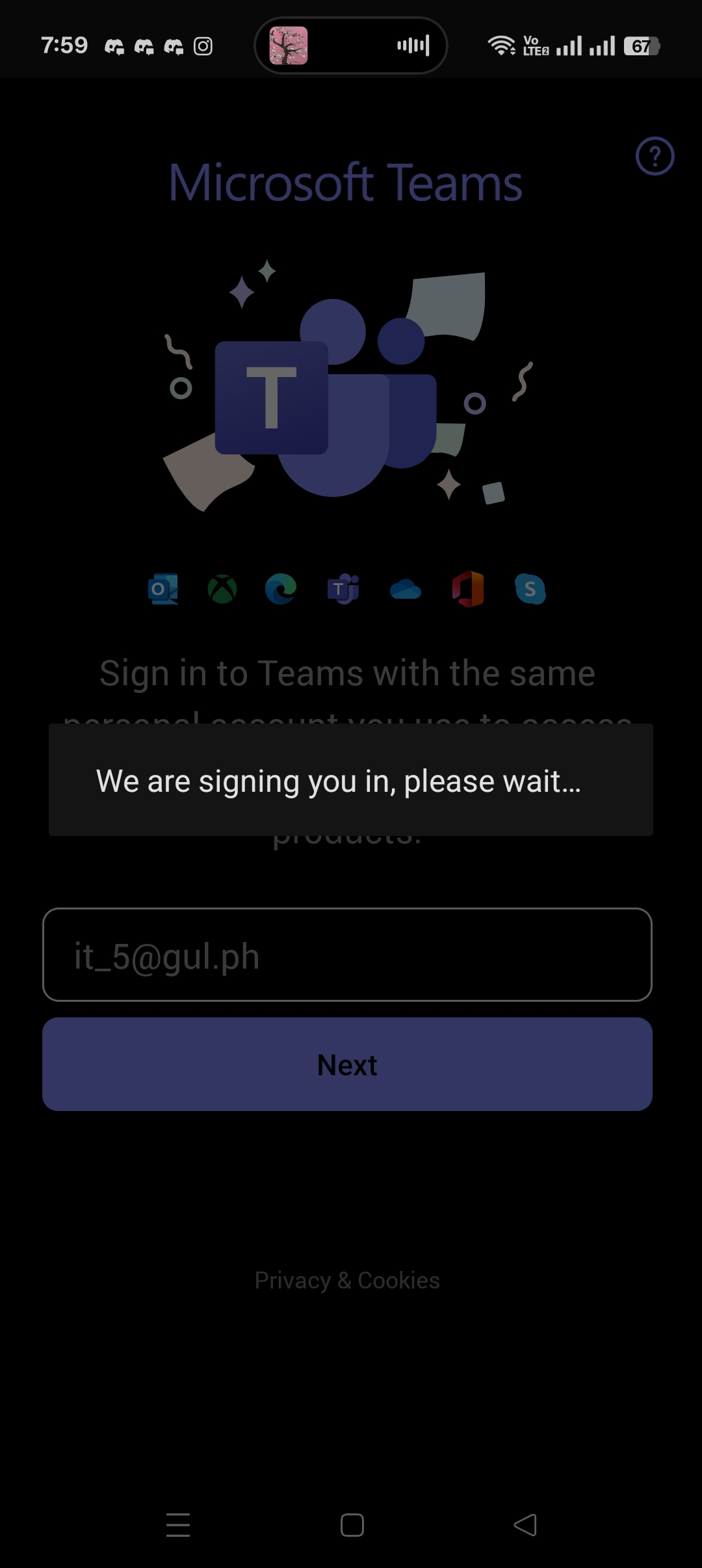The image size is (702, 1568).
Task: Open the Privacy & Cookies link
Action: [x=347, y=1280]
